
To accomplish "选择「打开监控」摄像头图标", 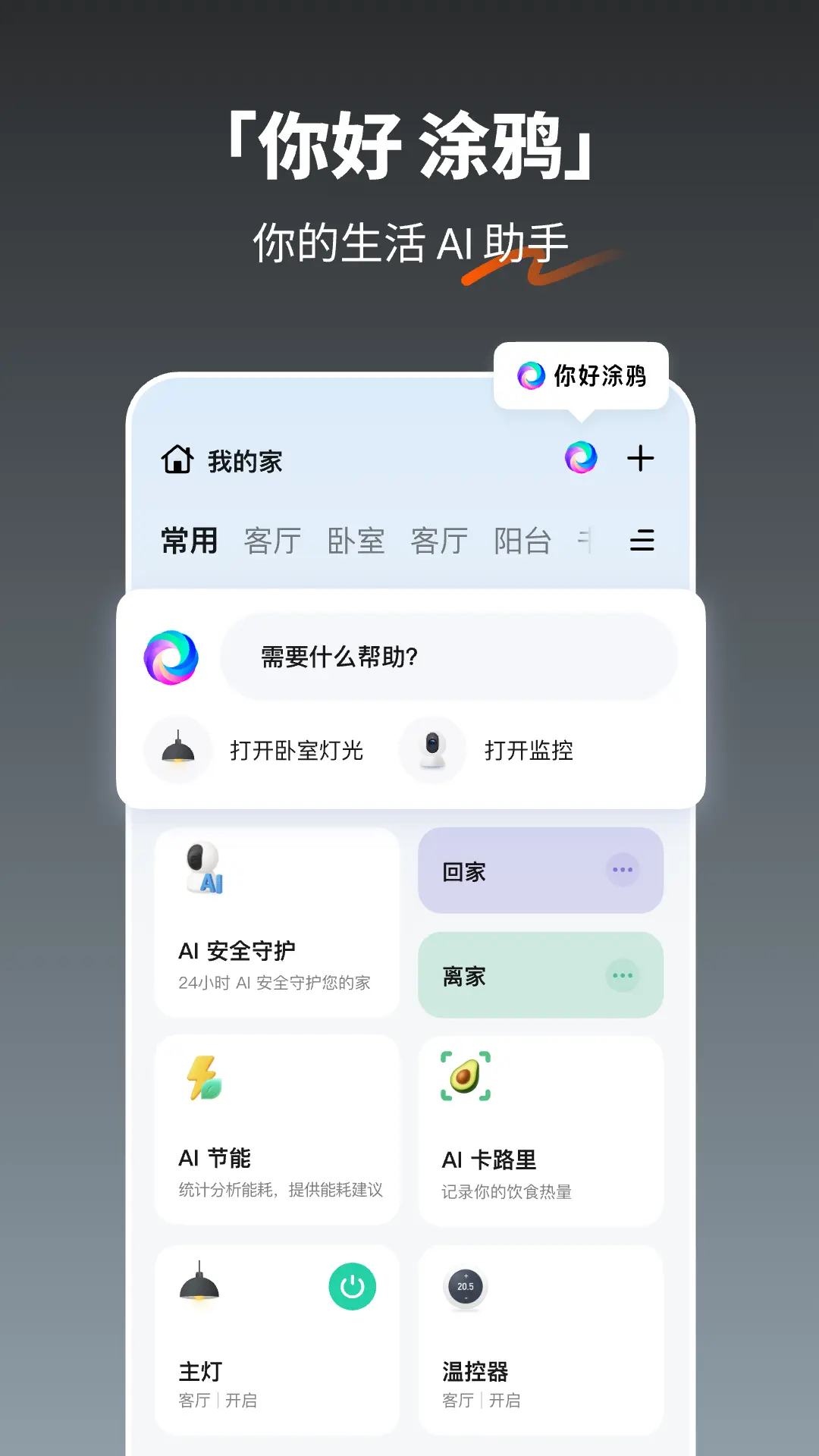I will click(431, 749).
